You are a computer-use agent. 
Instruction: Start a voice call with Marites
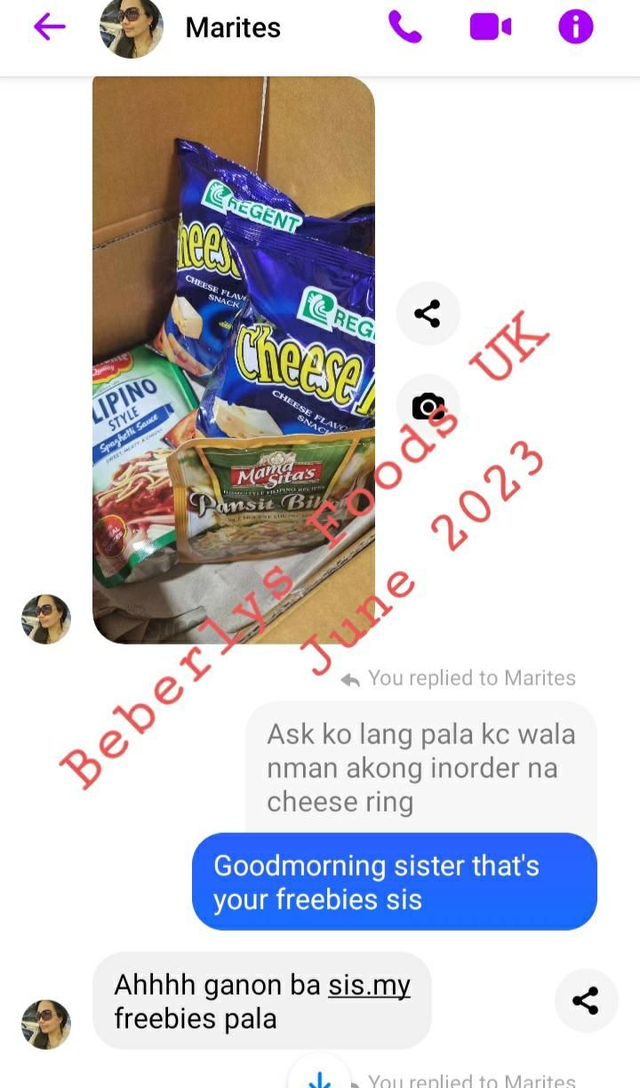[x=405, y=28]
